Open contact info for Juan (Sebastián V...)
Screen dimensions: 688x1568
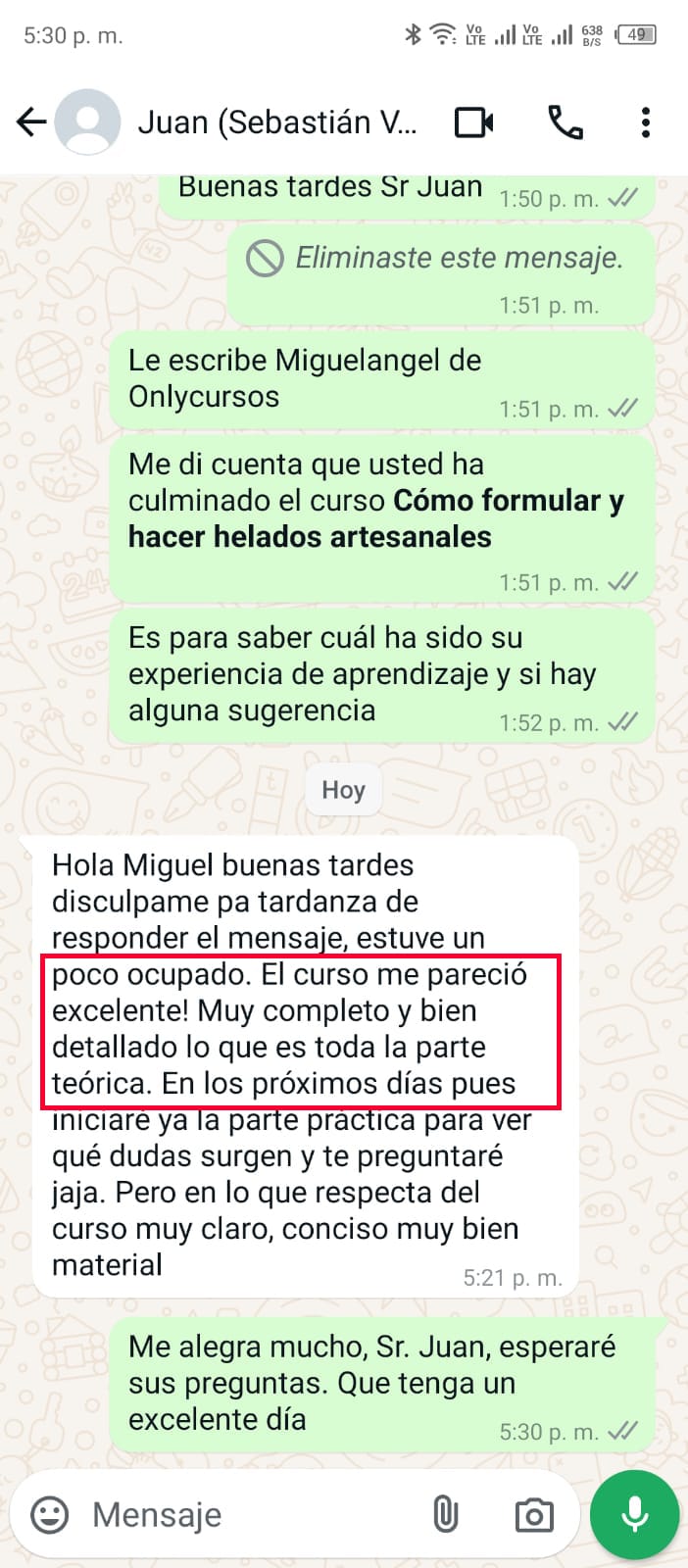pyautogui.click(x=276, y=122)
